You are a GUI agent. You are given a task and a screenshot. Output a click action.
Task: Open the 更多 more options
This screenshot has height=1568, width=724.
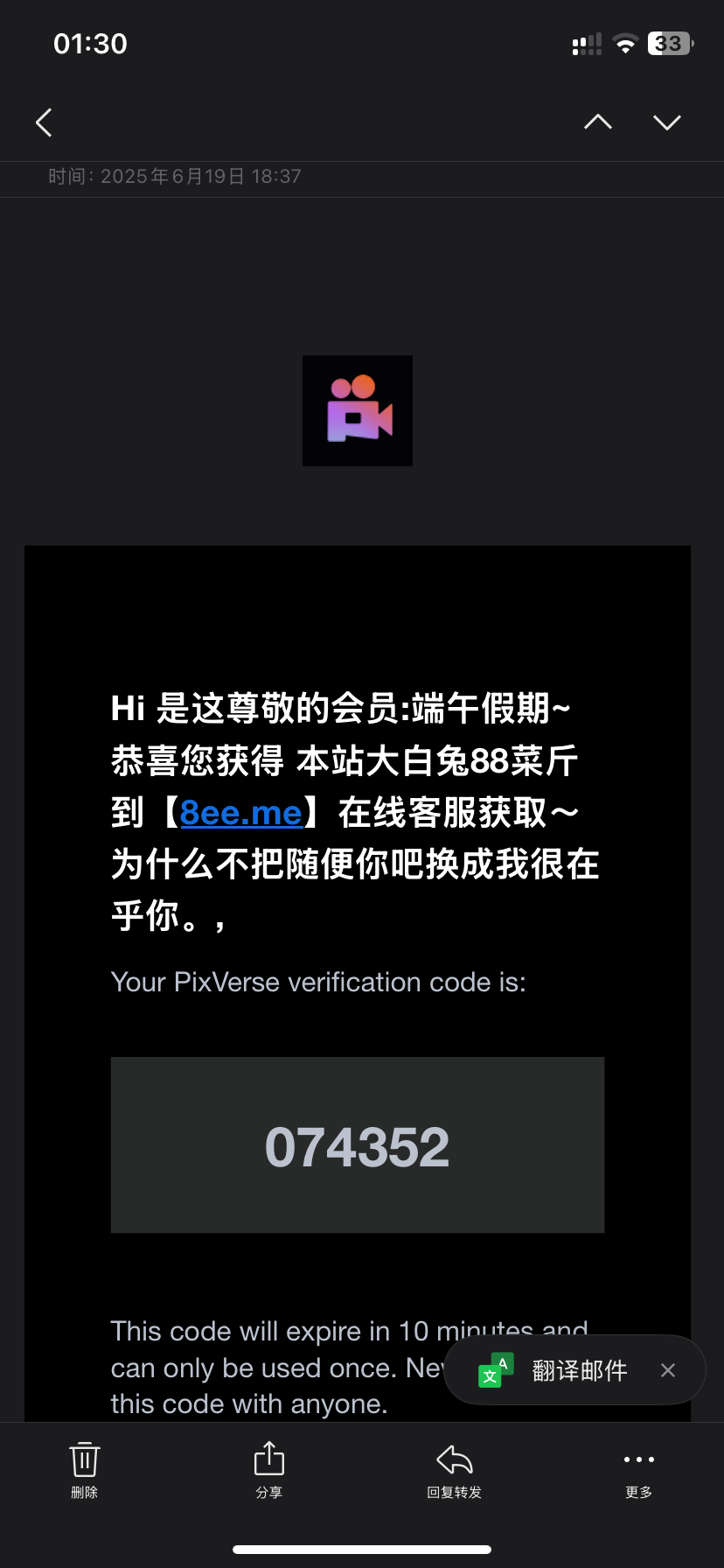(639, 1469)
